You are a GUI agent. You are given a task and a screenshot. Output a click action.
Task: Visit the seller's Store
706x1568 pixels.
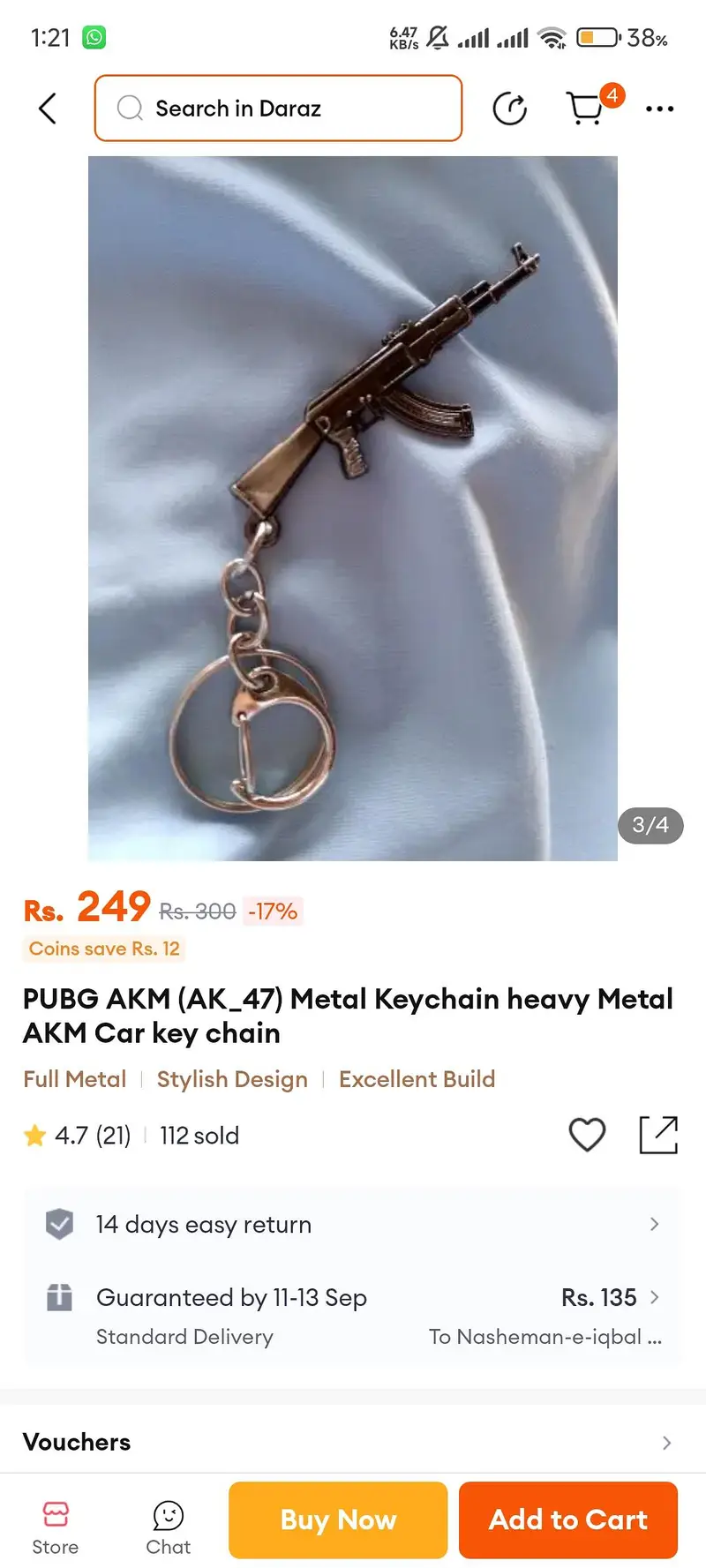[x=56, y=1527]
